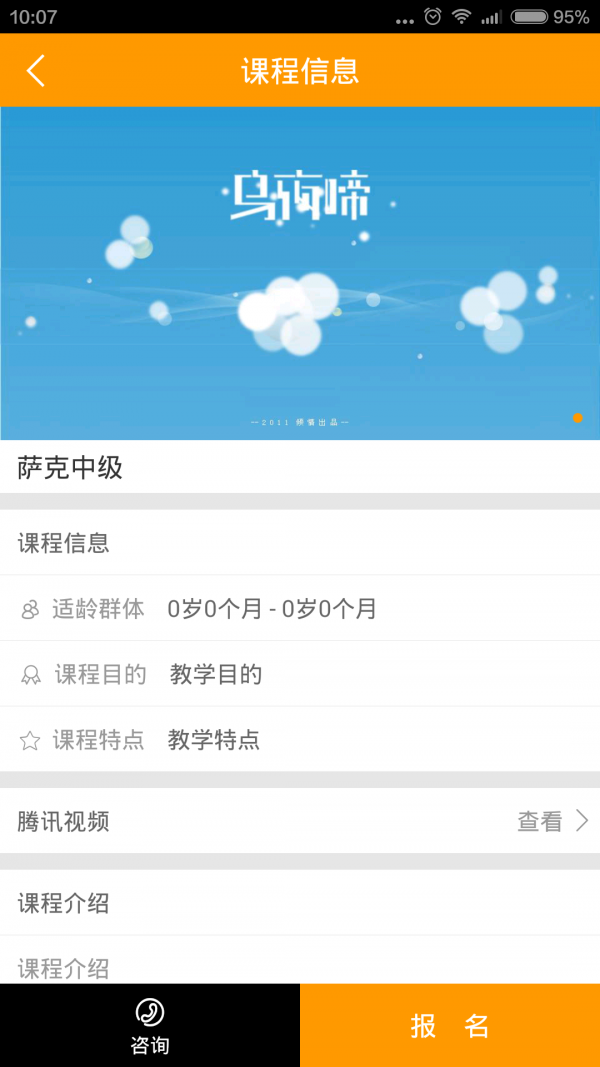The image size is (600, 1067).
Task: Tap 咨询 to contact by phone
Action: (150, 1025)
